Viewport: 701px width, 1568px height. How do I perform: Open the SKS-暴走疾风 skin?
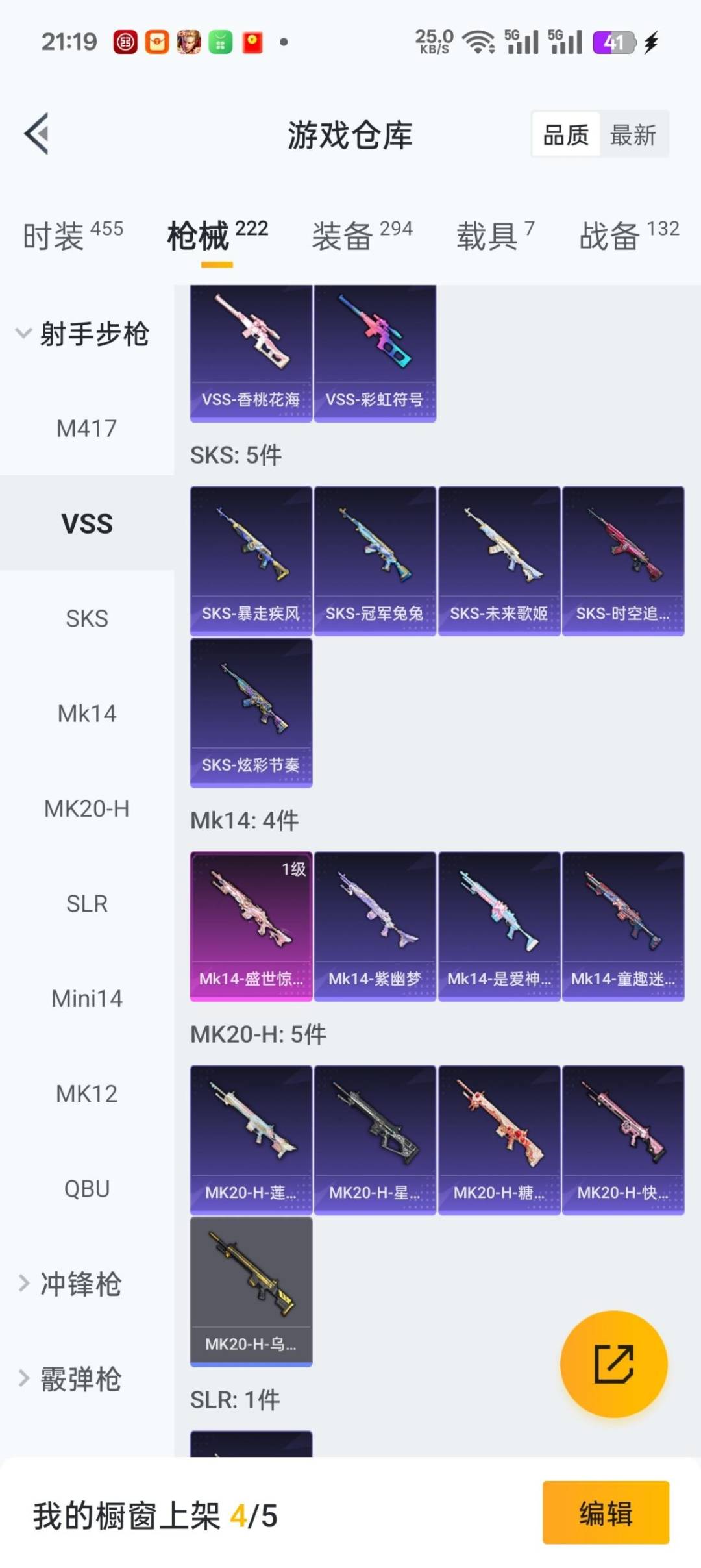click(251, 561)
